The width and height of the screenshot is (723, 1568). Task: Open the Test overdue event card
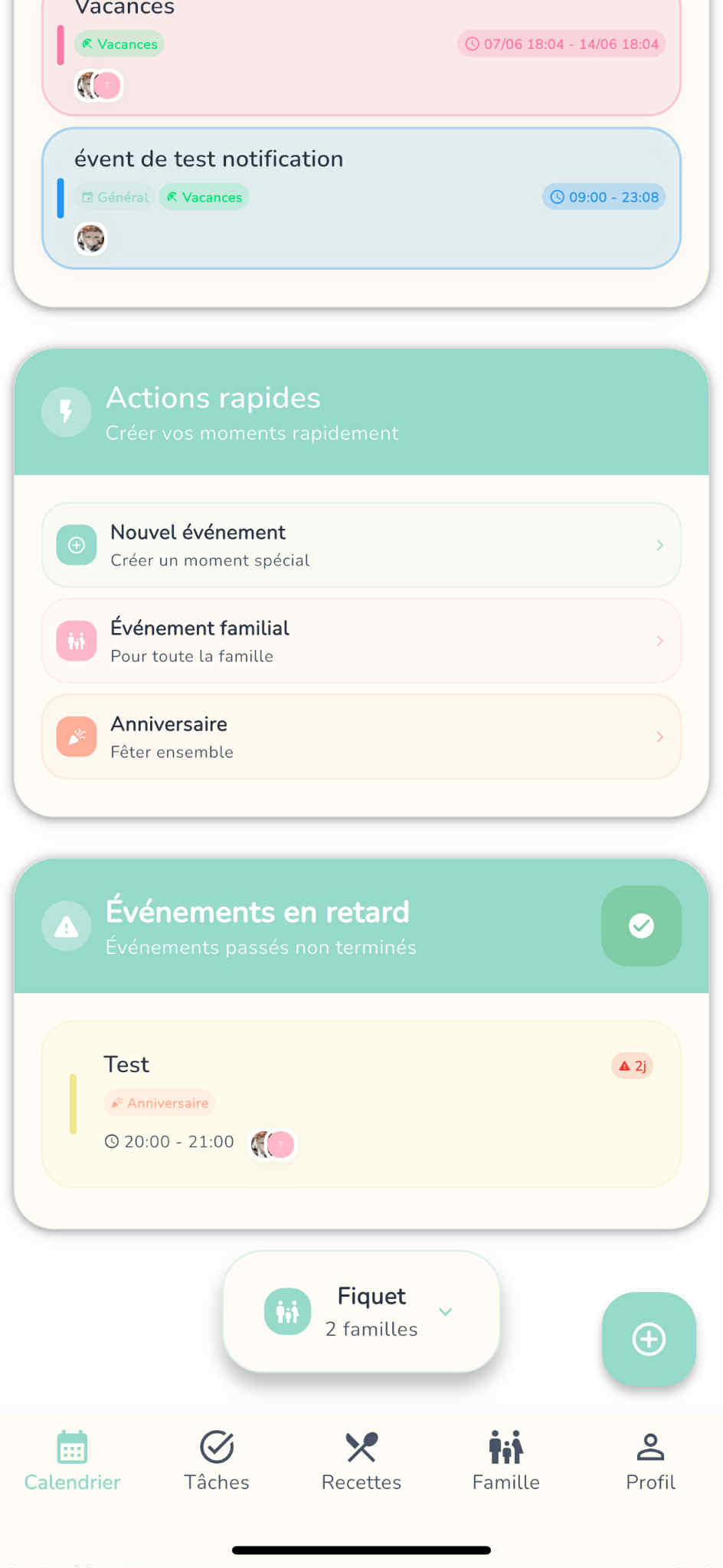361,1104
